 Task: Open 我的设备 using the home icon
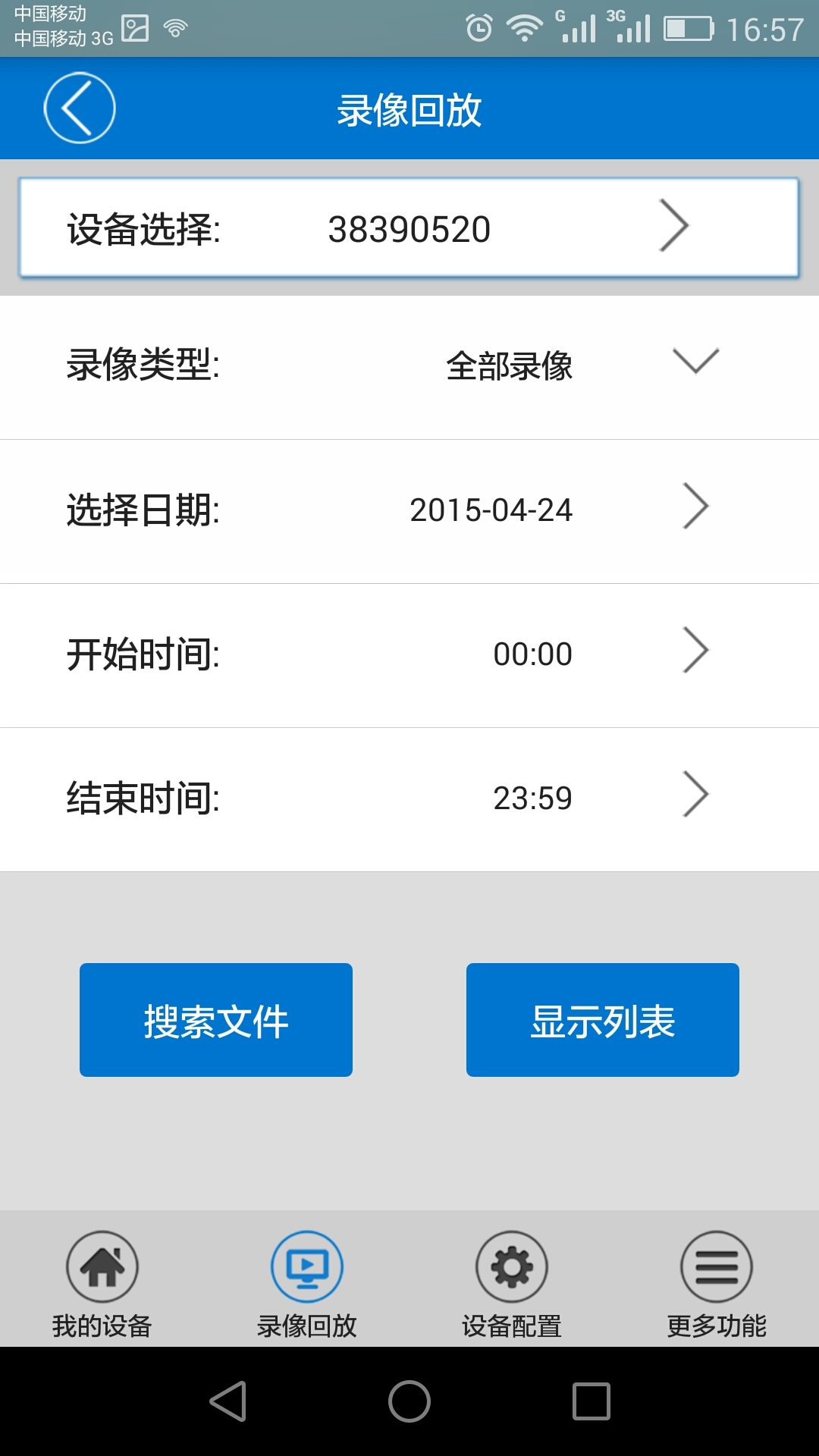click(x=102, y=1265)
